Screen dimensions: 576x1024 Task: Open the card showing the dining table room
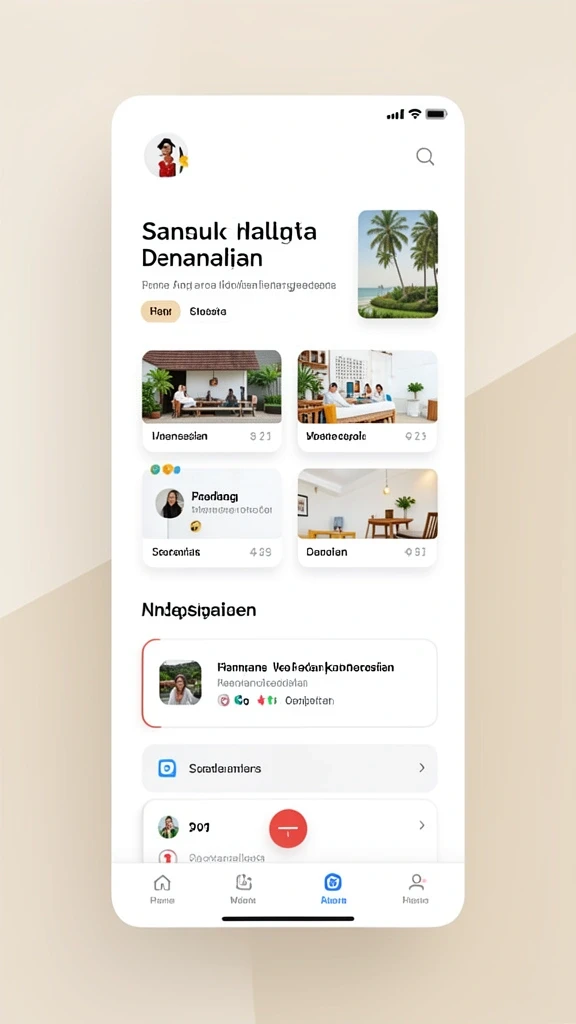click(x=368, y=517)
